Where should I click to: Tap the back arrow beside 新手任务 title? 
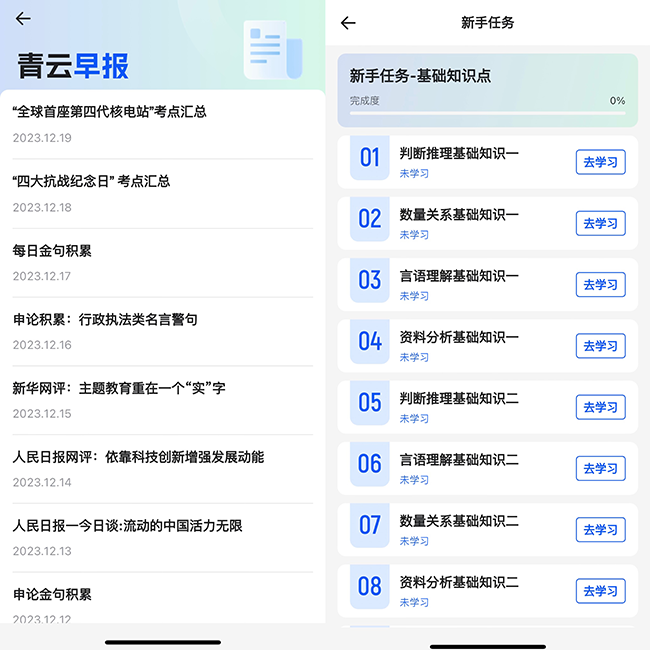[348, 23]
